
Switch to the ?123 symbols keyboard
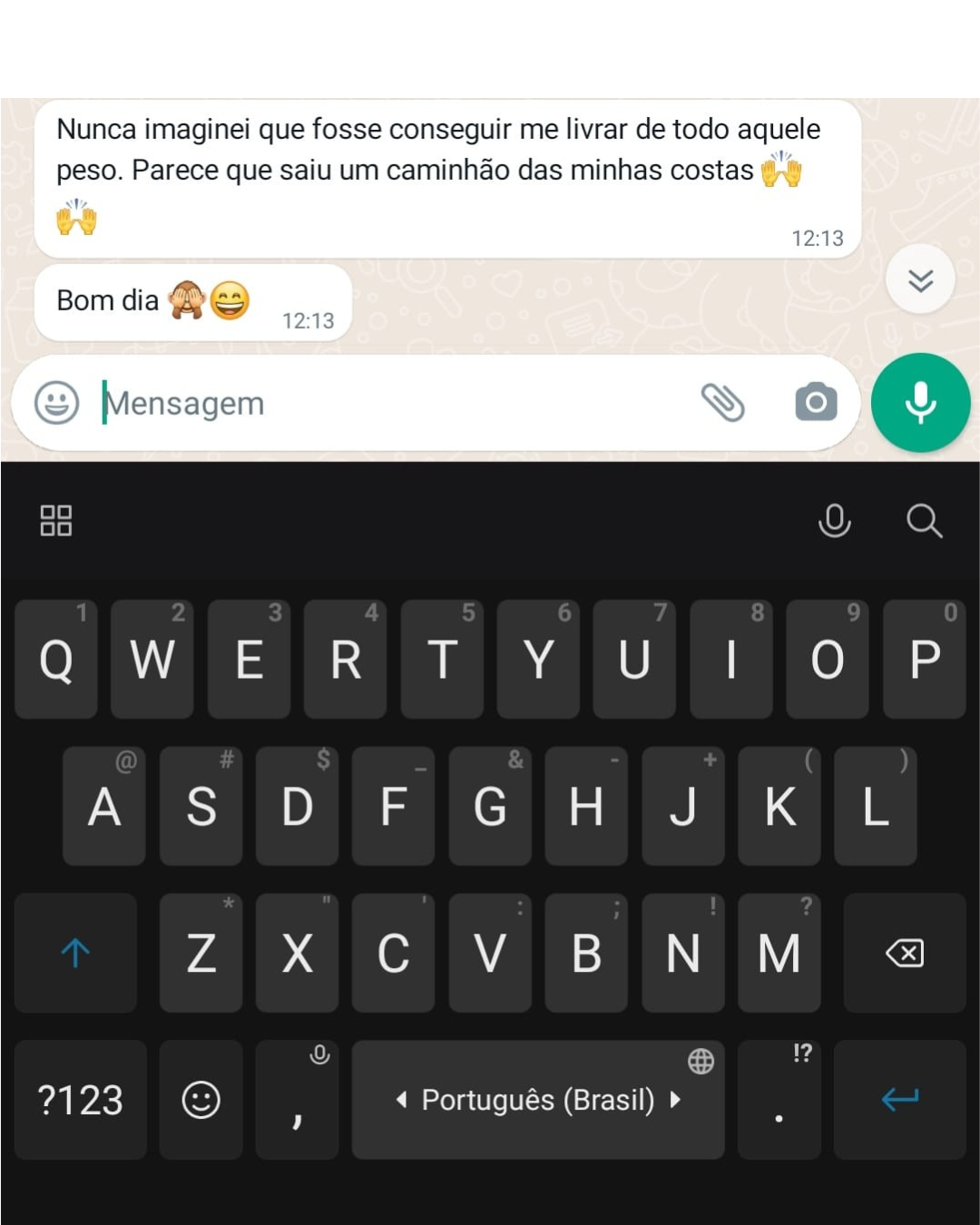[80, 1100]
